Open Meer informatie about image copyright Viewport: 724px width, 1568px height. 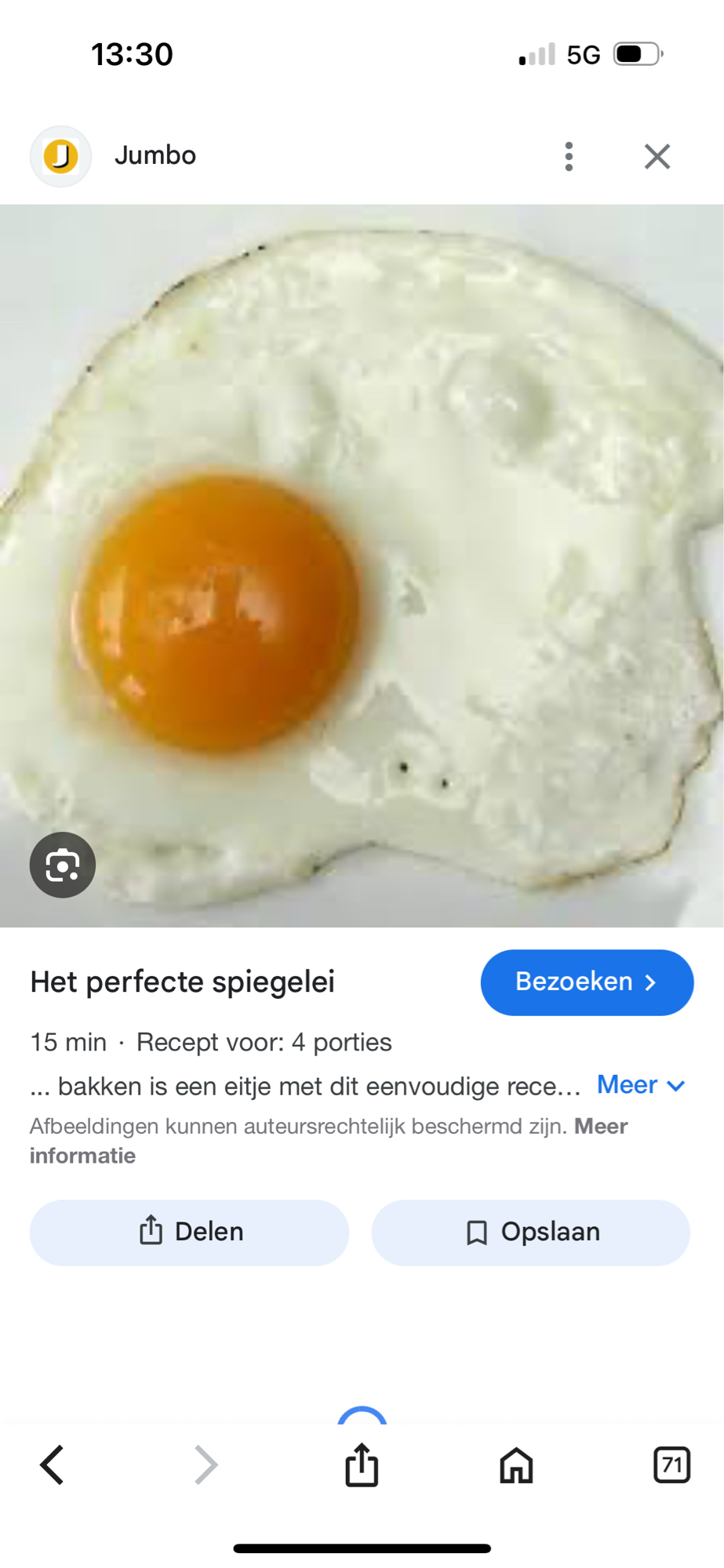[82, 1154]
